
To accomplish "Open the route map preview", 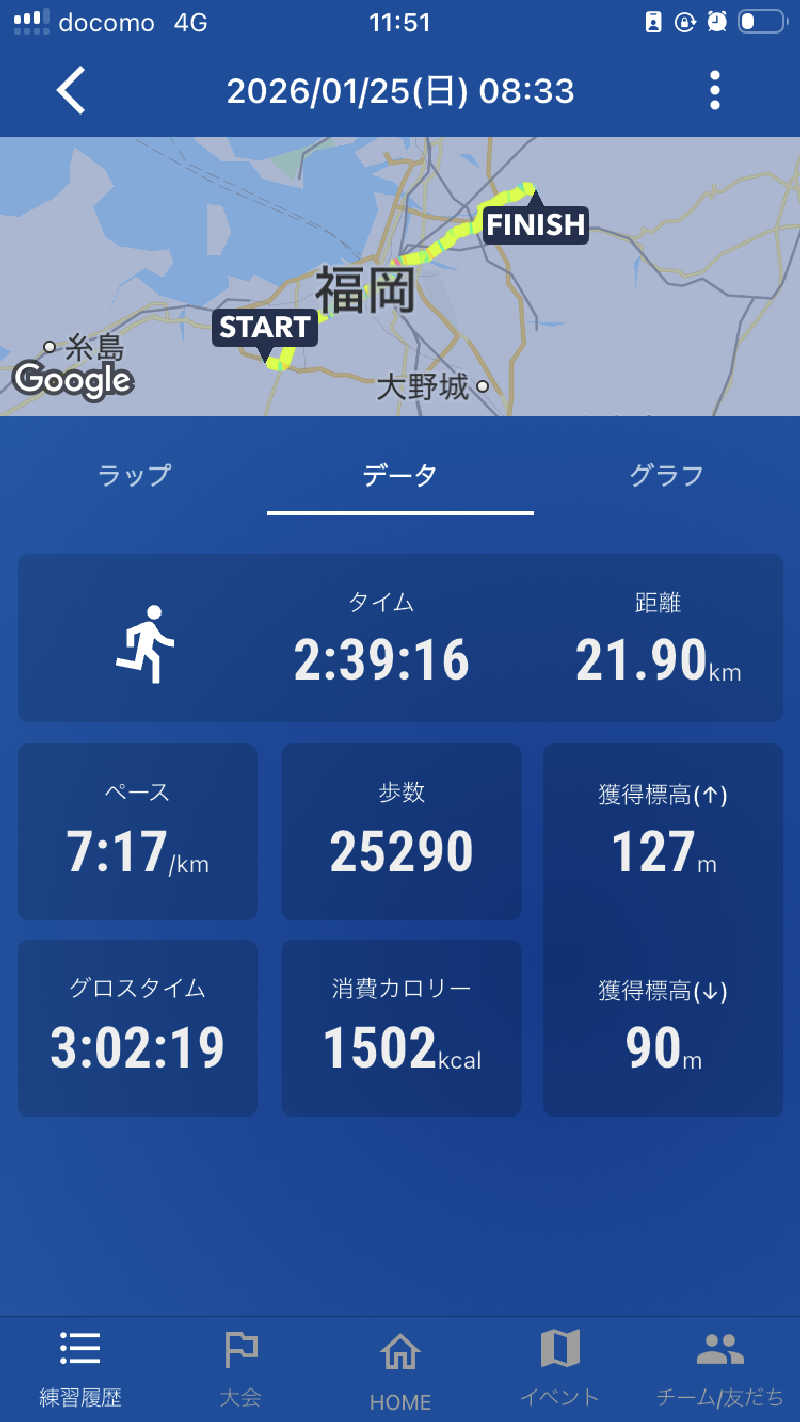I will pos(400,276).
